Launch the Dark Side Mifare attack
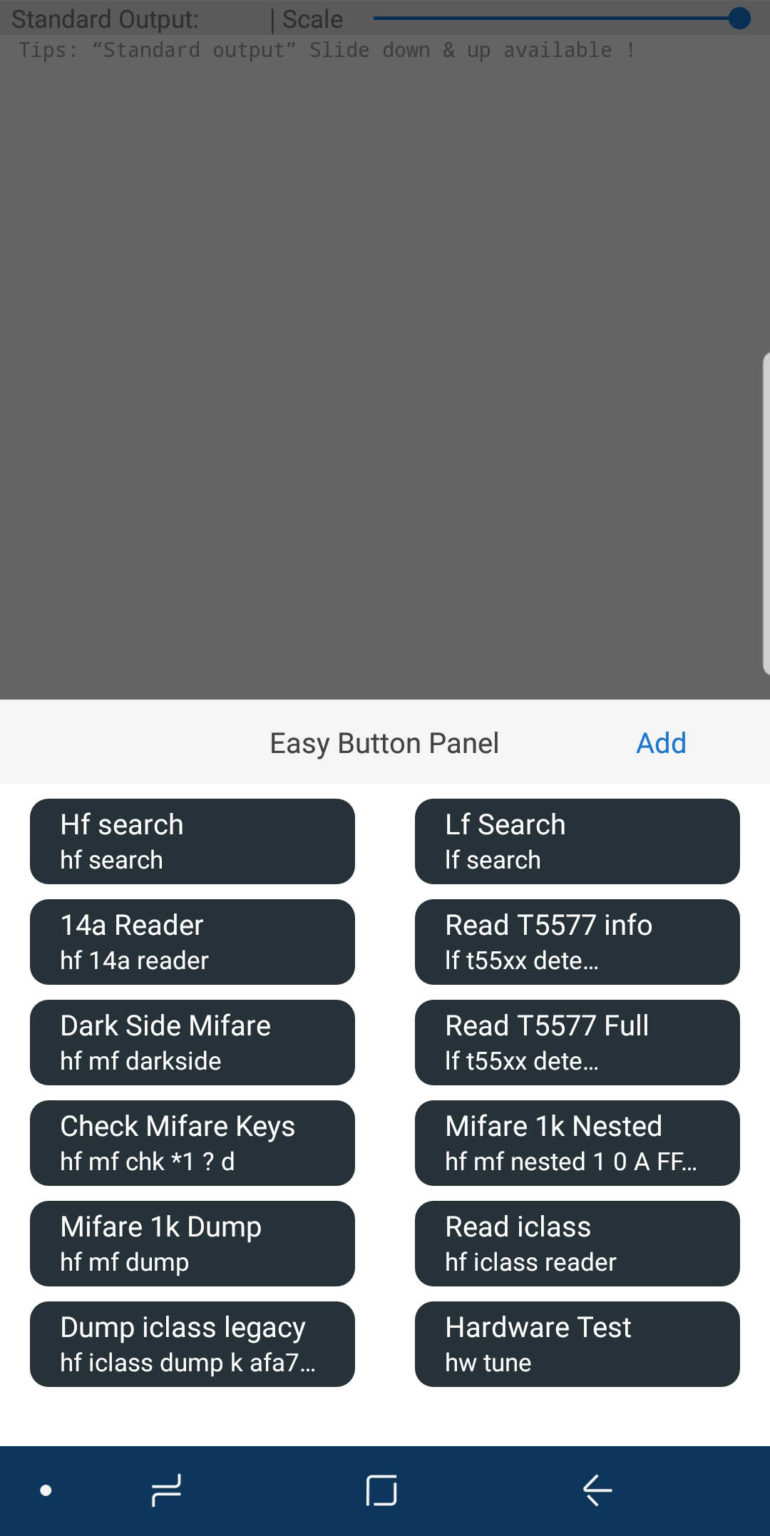 click(x=192, y=1042)
